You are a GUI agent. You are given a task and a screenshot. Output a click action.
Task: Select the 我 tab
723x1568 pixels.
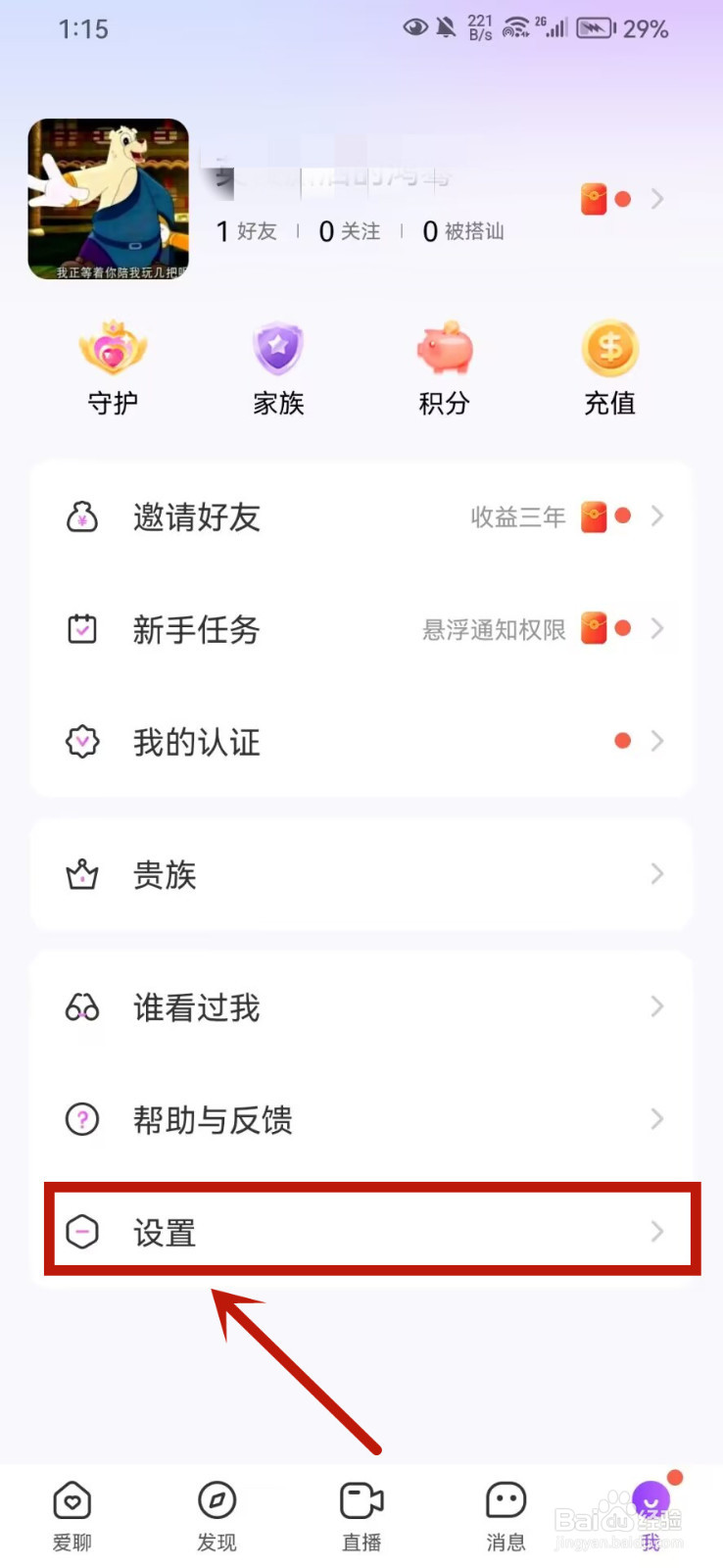point(651,1516)
